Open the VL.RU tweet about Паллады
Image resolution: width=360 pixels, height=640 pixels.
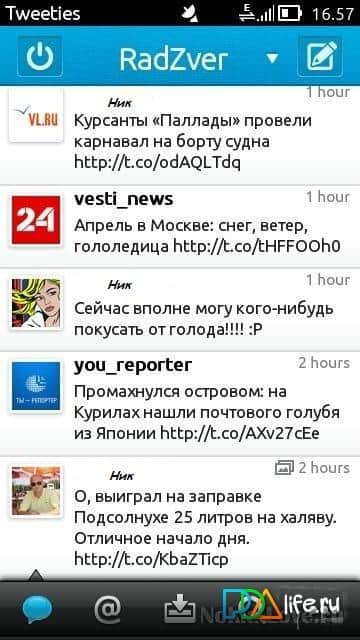click(180, 136)
